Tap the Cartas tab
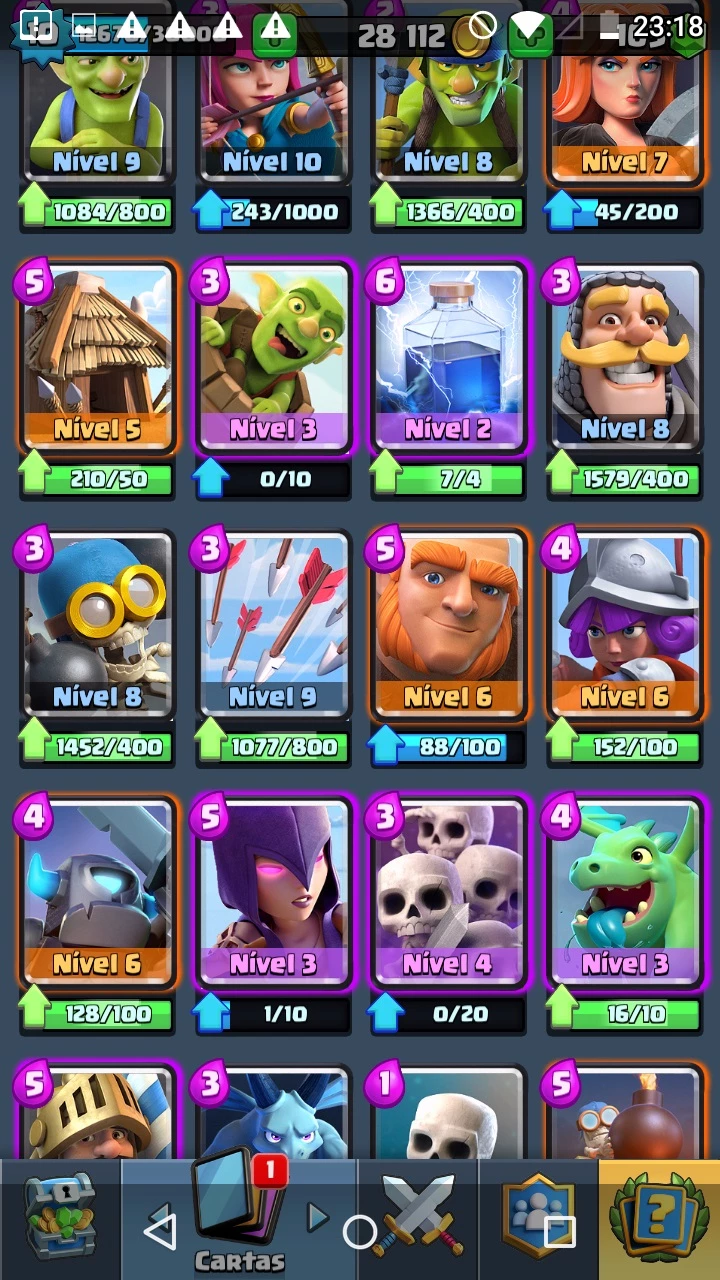Screen dimensions: 720x1280 239,1215
